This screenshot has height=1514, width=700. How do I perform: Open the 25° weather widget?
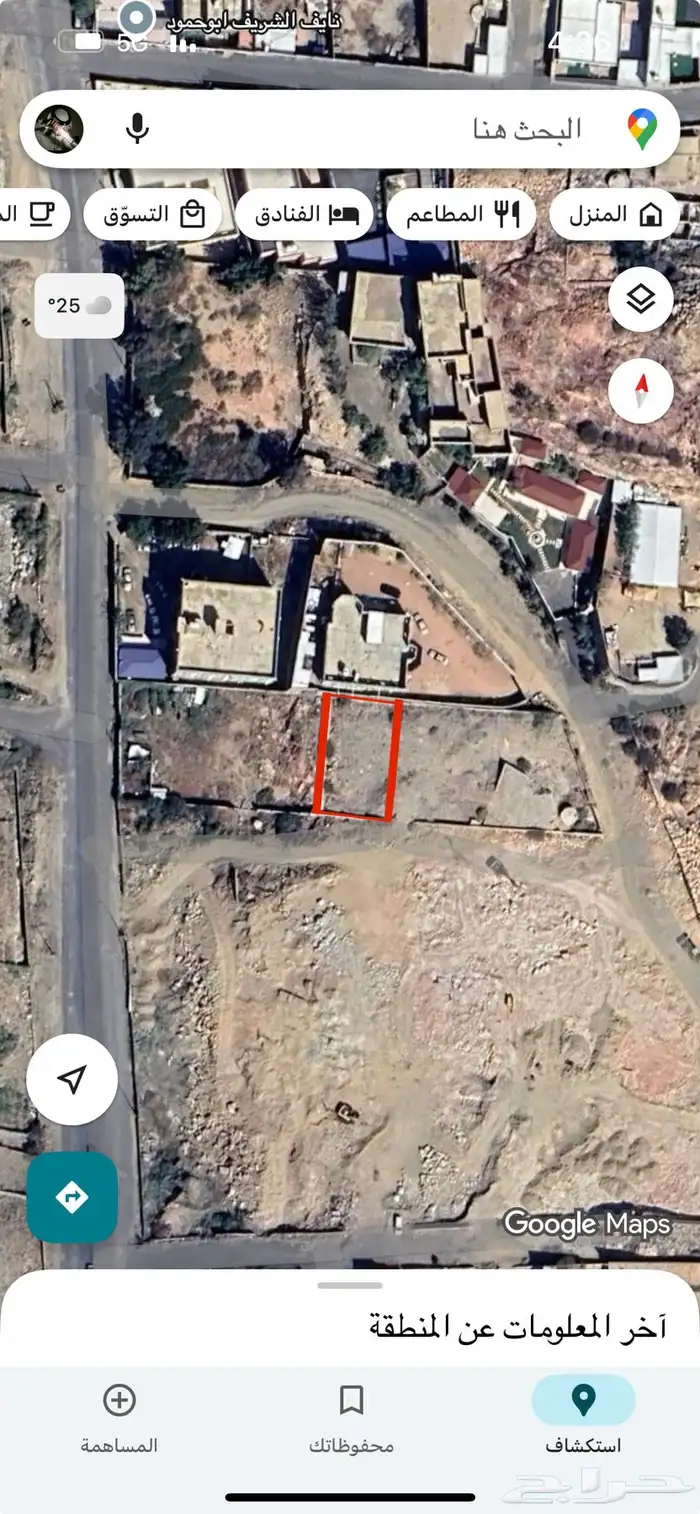pyautogui.click(x=79, y=305)
